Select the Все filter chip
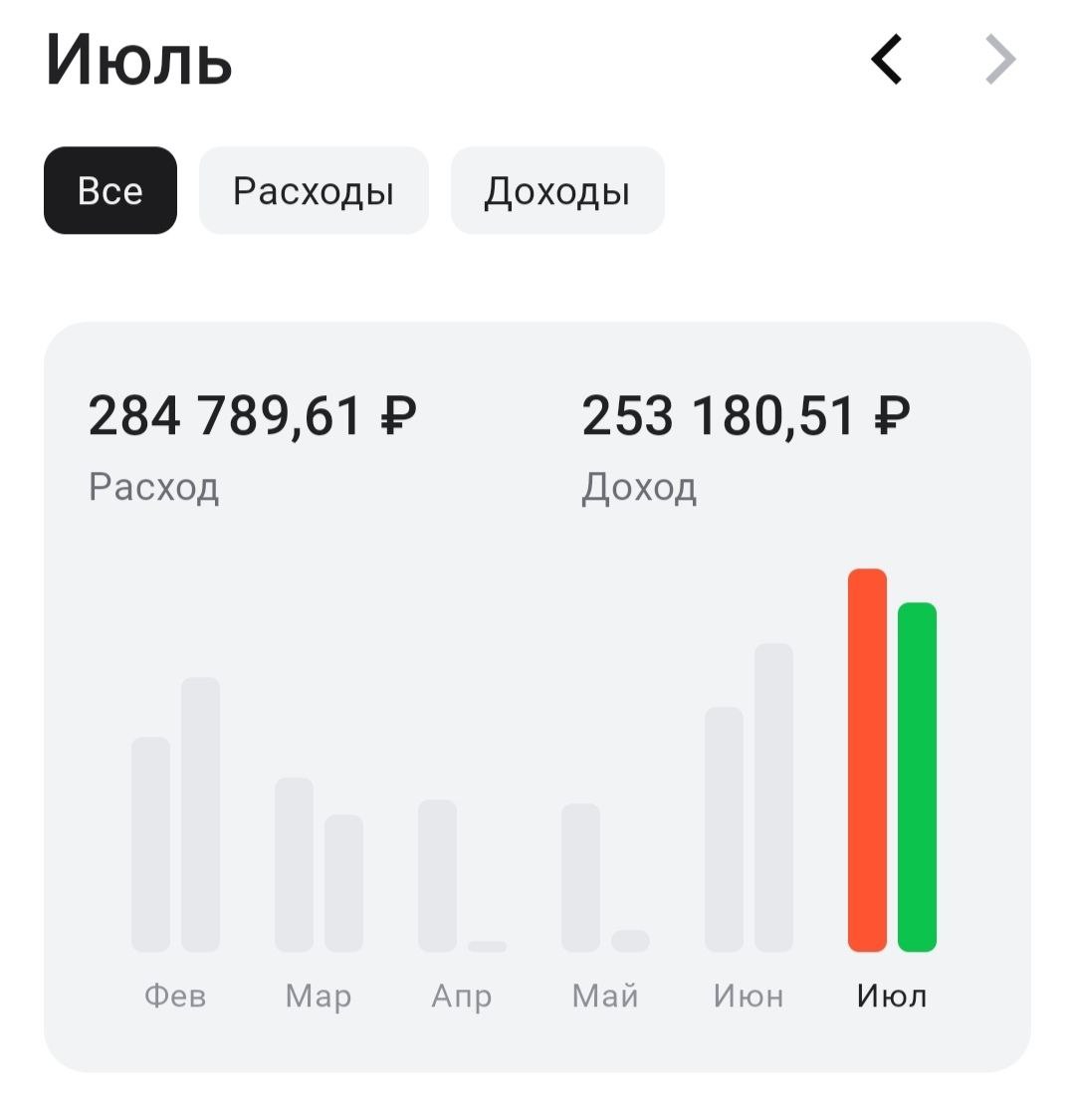Image resolution: width=1075 pixels, height=1120 pixels. click(x=110, y=190)
